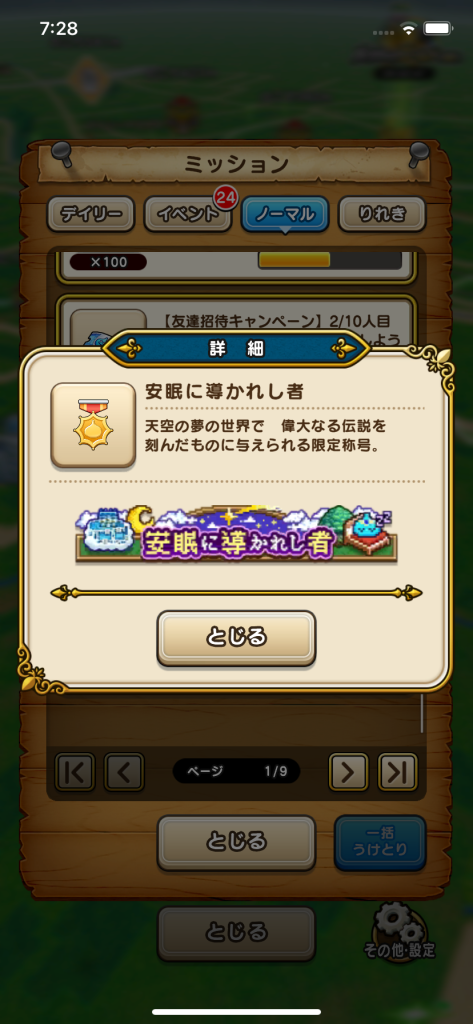Jump to the last mission page
473x1024 pixels.
click(x=398, y=772)
